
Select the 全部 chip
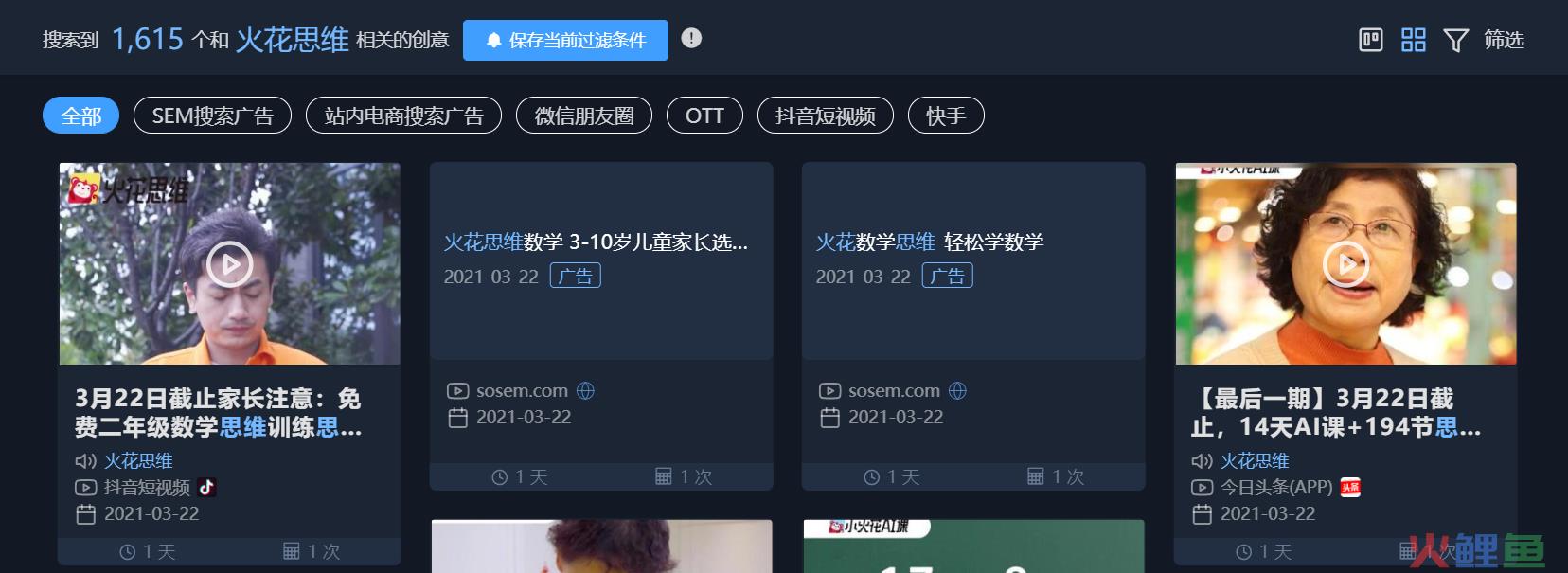point(80,116)
